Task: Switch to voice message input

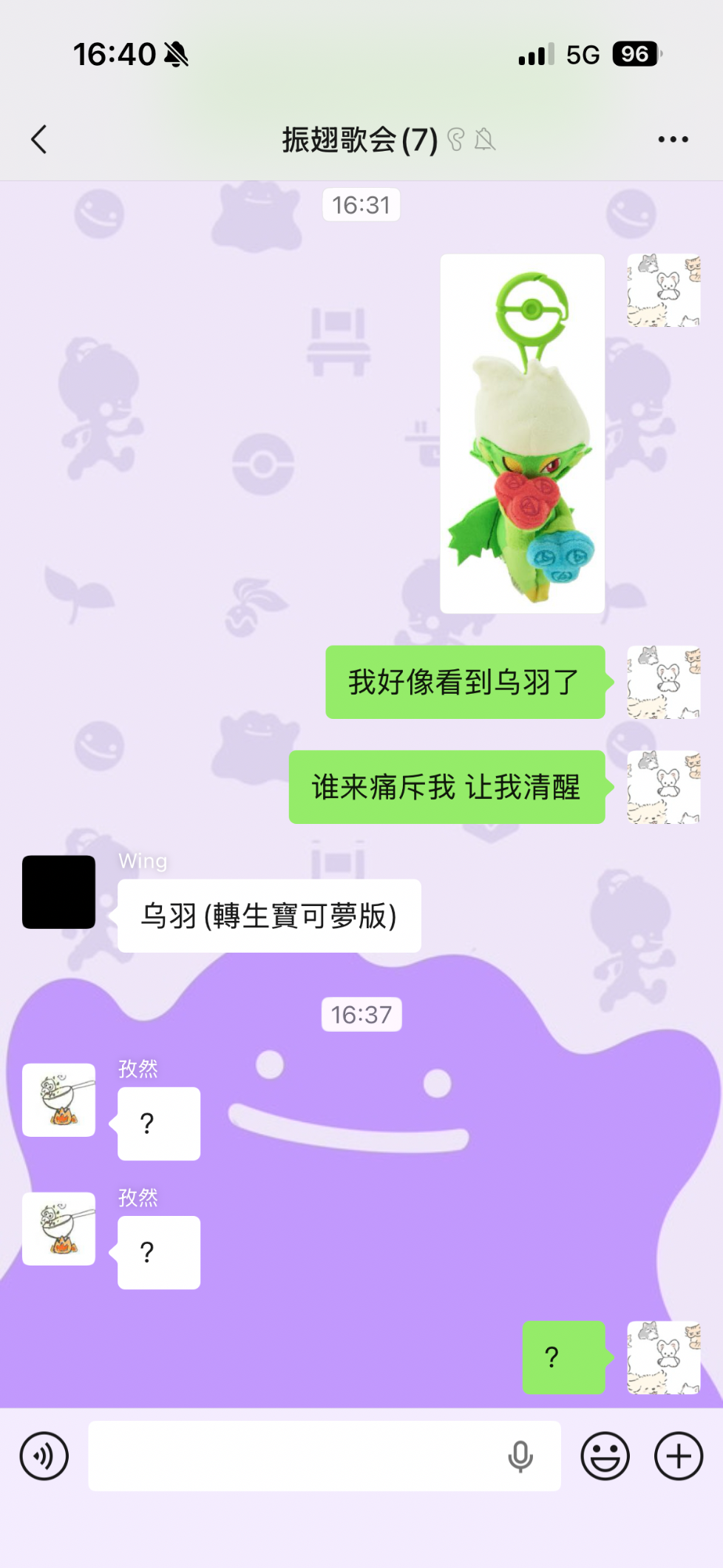Action: click(x=44, y=1456)
